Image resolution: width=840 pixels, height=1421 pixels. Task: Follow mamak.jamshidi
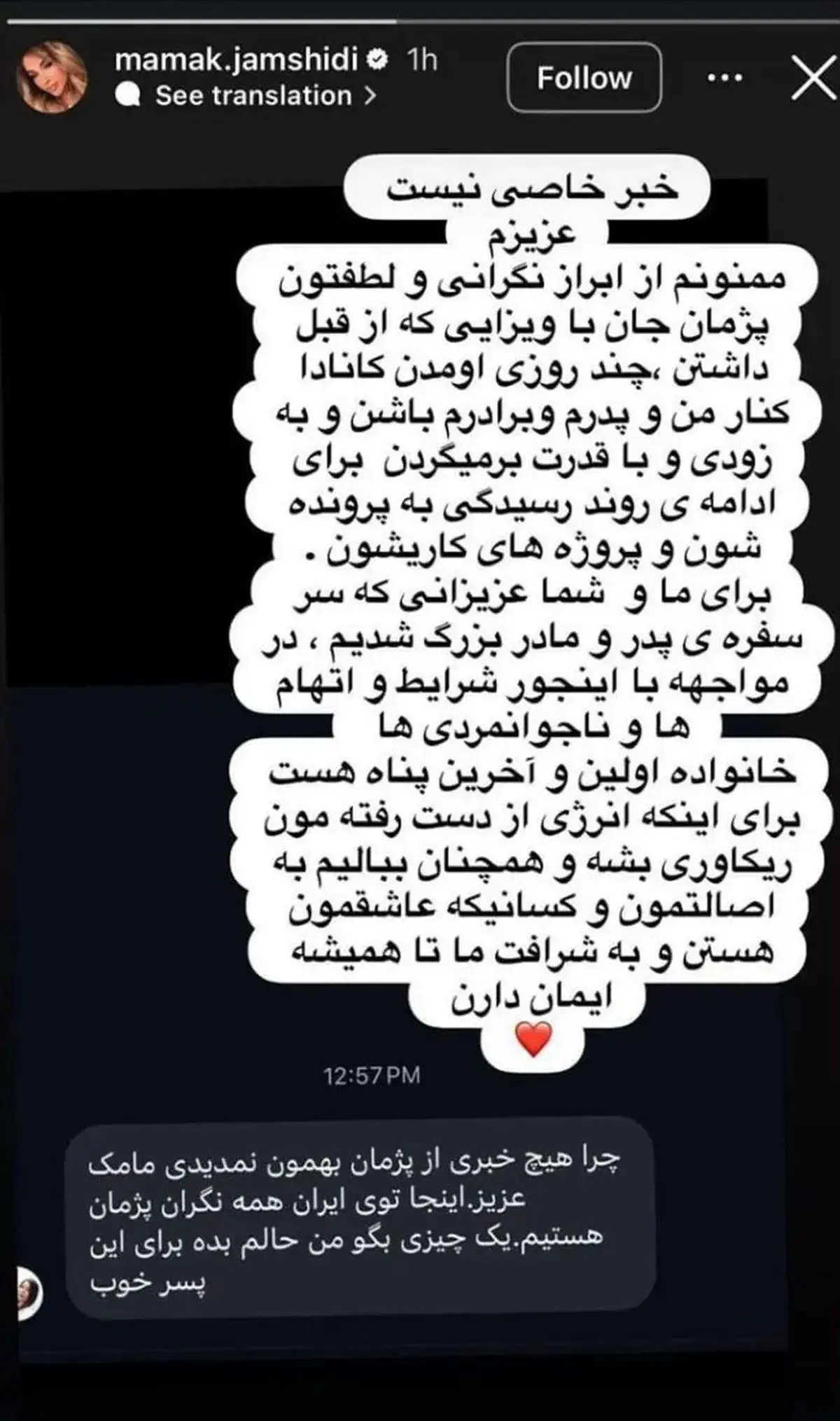pyautogui.click(x=584, y=78)
